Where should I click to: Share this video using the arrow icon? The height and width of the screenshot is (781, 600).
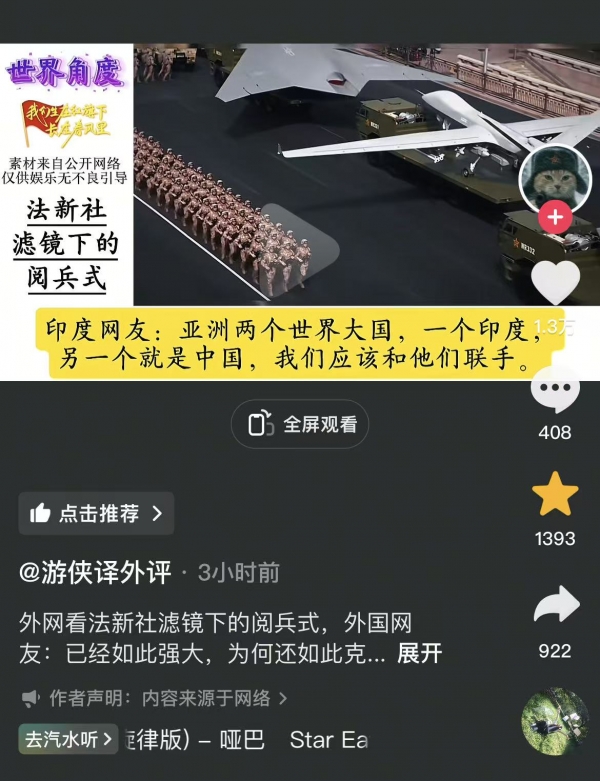click(555, 606)
